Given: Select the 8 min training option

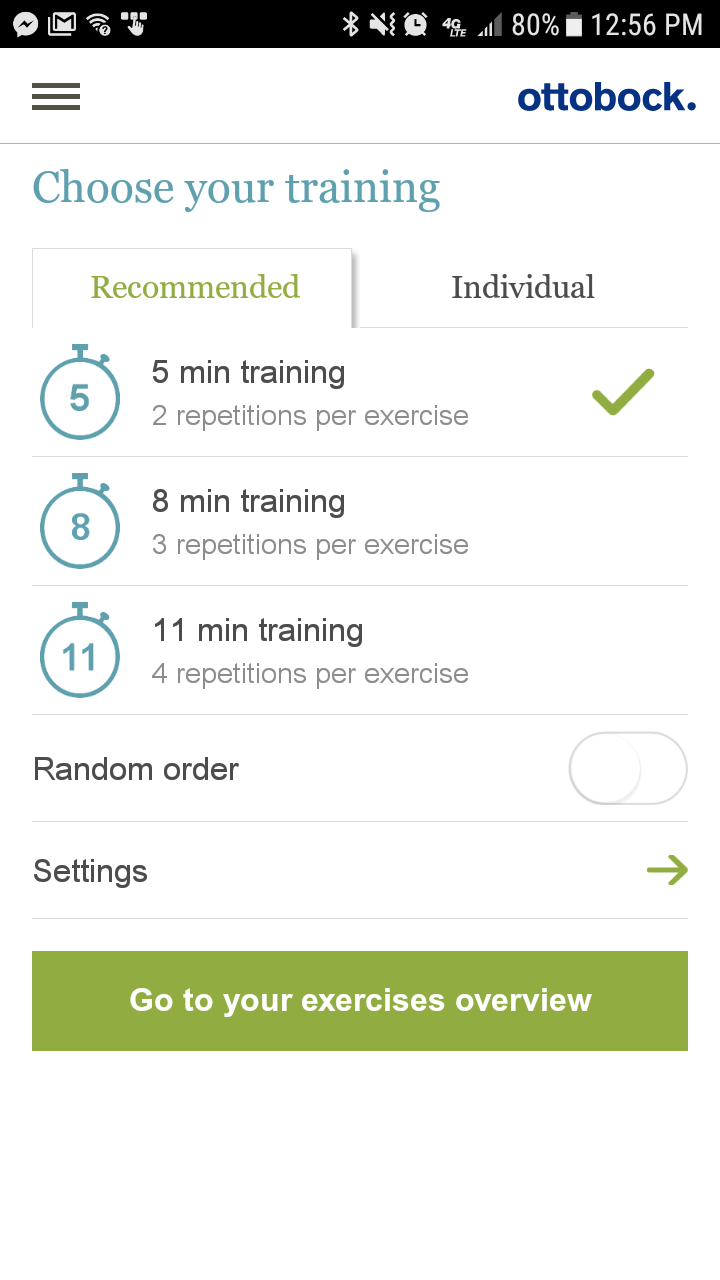Looking at the screenshot, I should 360,522.
